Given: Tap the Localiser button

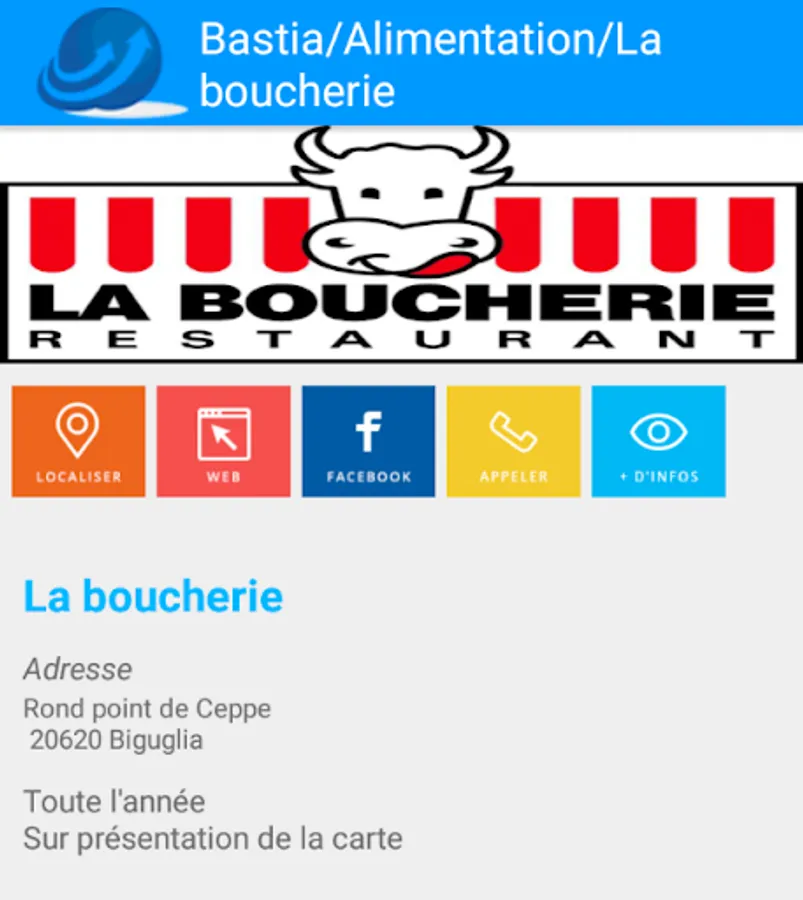Looking at the screenshot, I should pyautogui.click(x=78, y=441).
